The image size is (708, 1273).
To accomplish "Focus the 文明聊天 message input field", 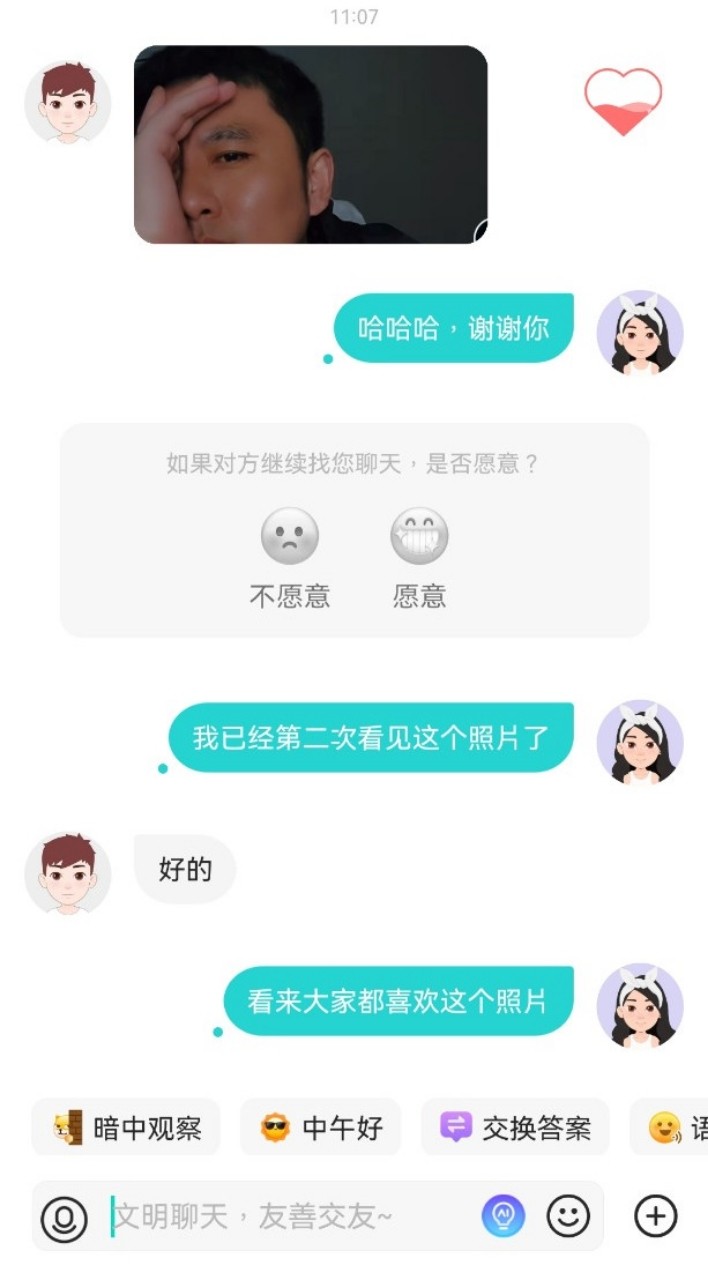I will pos(290,1216).
